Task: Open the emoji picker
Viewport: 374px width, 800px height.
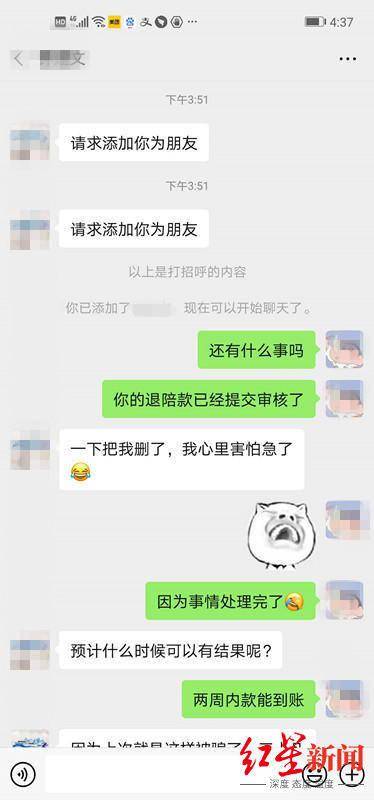Action: 314,774
